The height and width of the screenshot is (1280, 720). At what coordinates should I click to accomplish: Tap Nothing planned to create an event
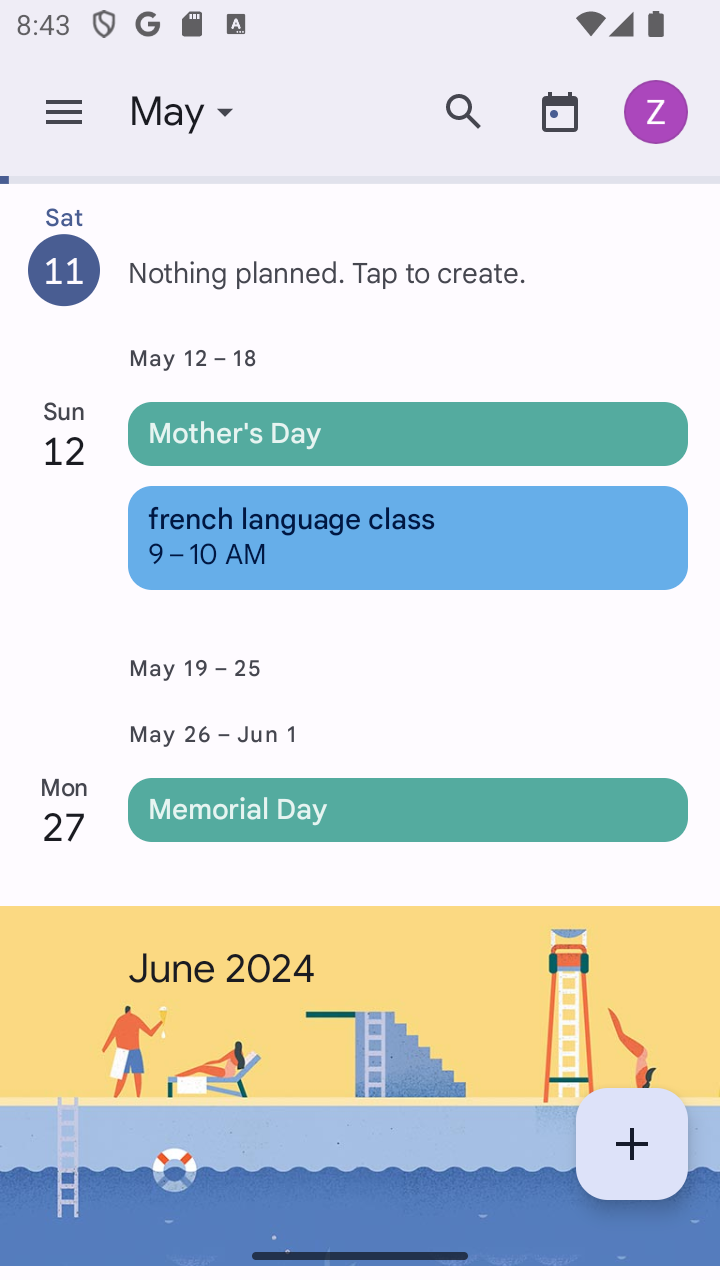point(327,273)
